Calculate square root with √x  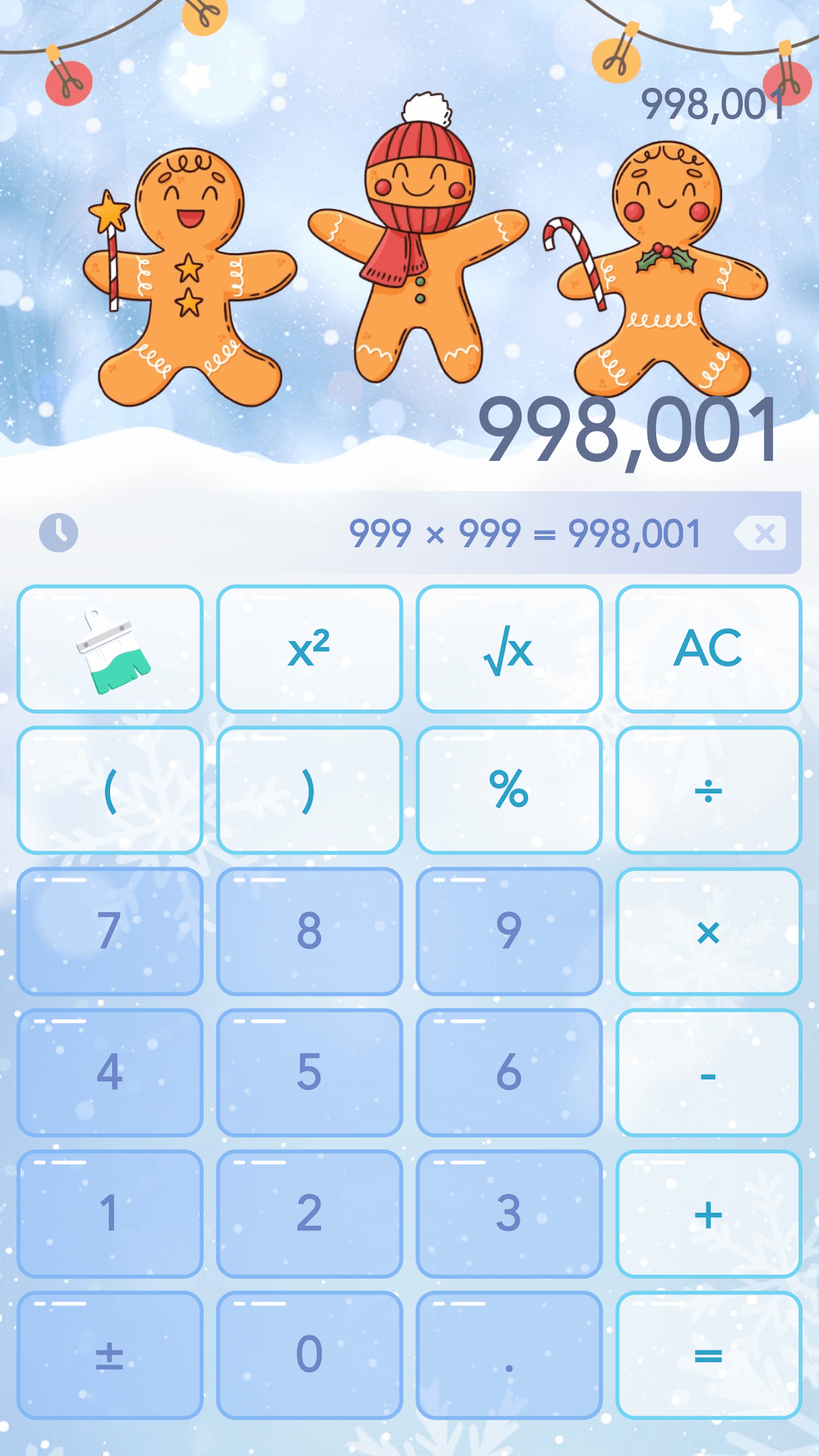[509, 649]
